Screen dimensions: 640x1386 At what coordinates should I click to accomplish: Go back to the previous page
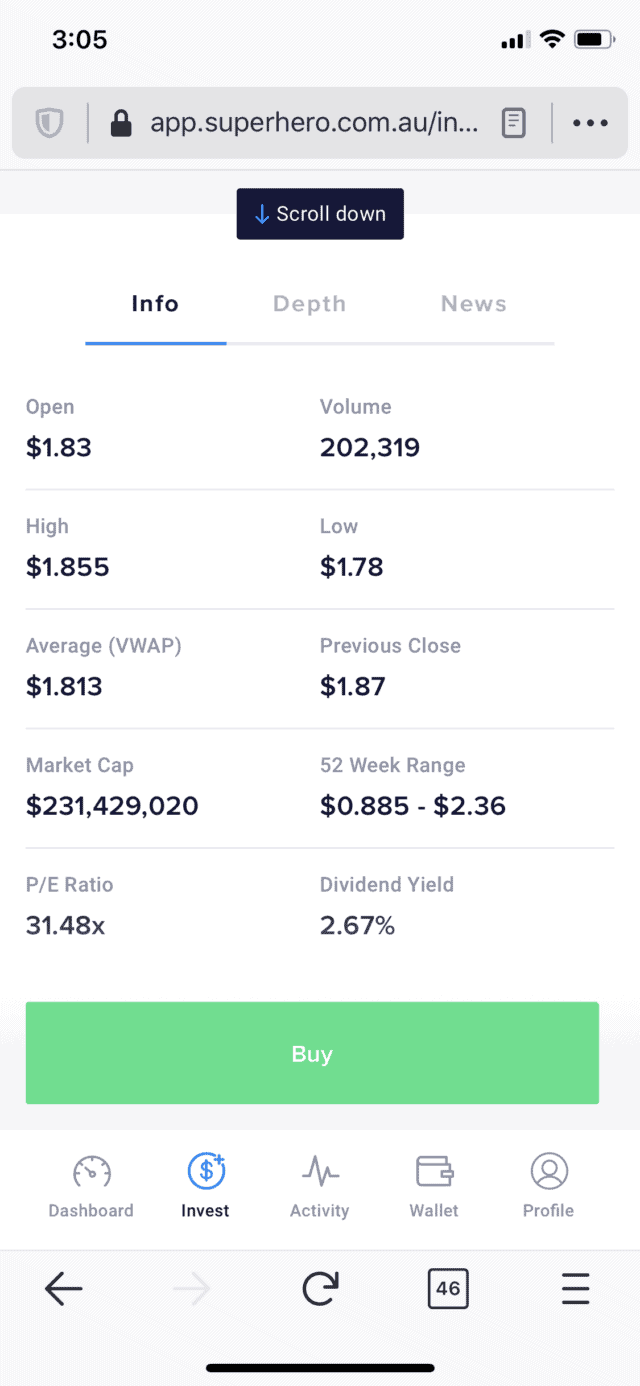pos(63,1289)
